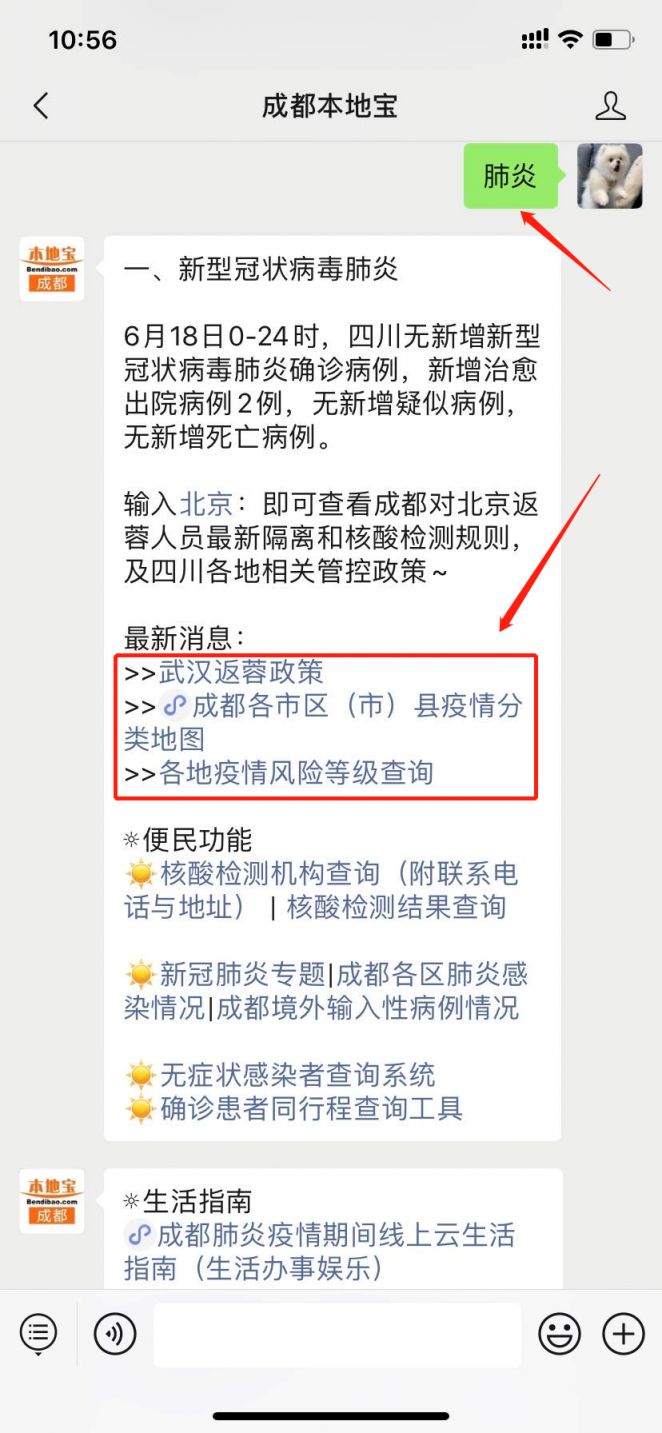Open the emoji picker

tap(560, 1334)
